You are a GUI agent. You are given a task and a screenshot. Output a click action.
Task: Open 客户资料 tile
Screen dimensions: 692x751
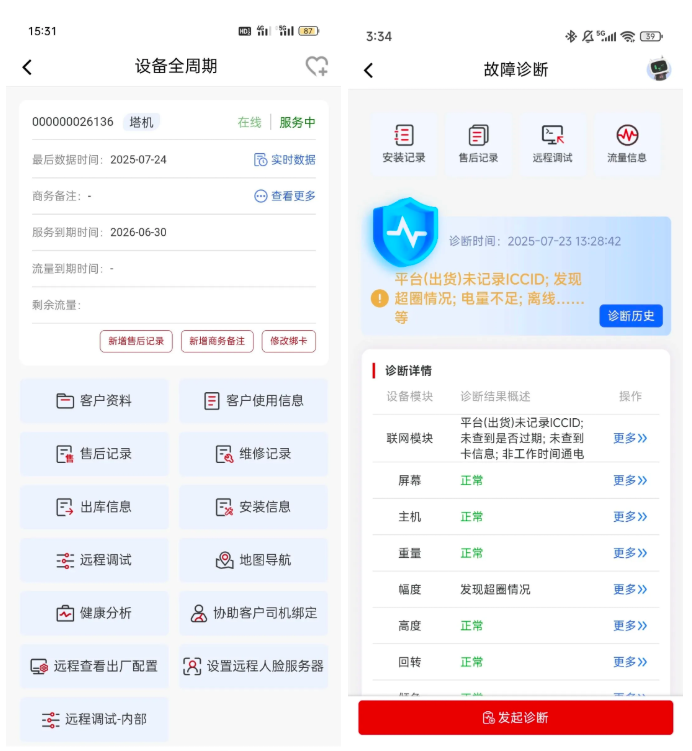click(x=95, y=400)
